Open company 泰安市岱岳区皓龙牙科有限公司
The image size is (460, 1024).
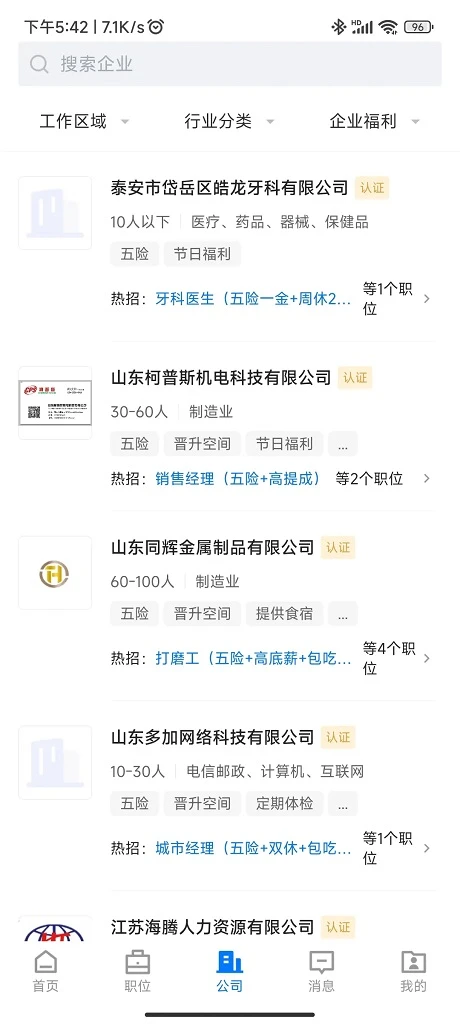(229, 189)
